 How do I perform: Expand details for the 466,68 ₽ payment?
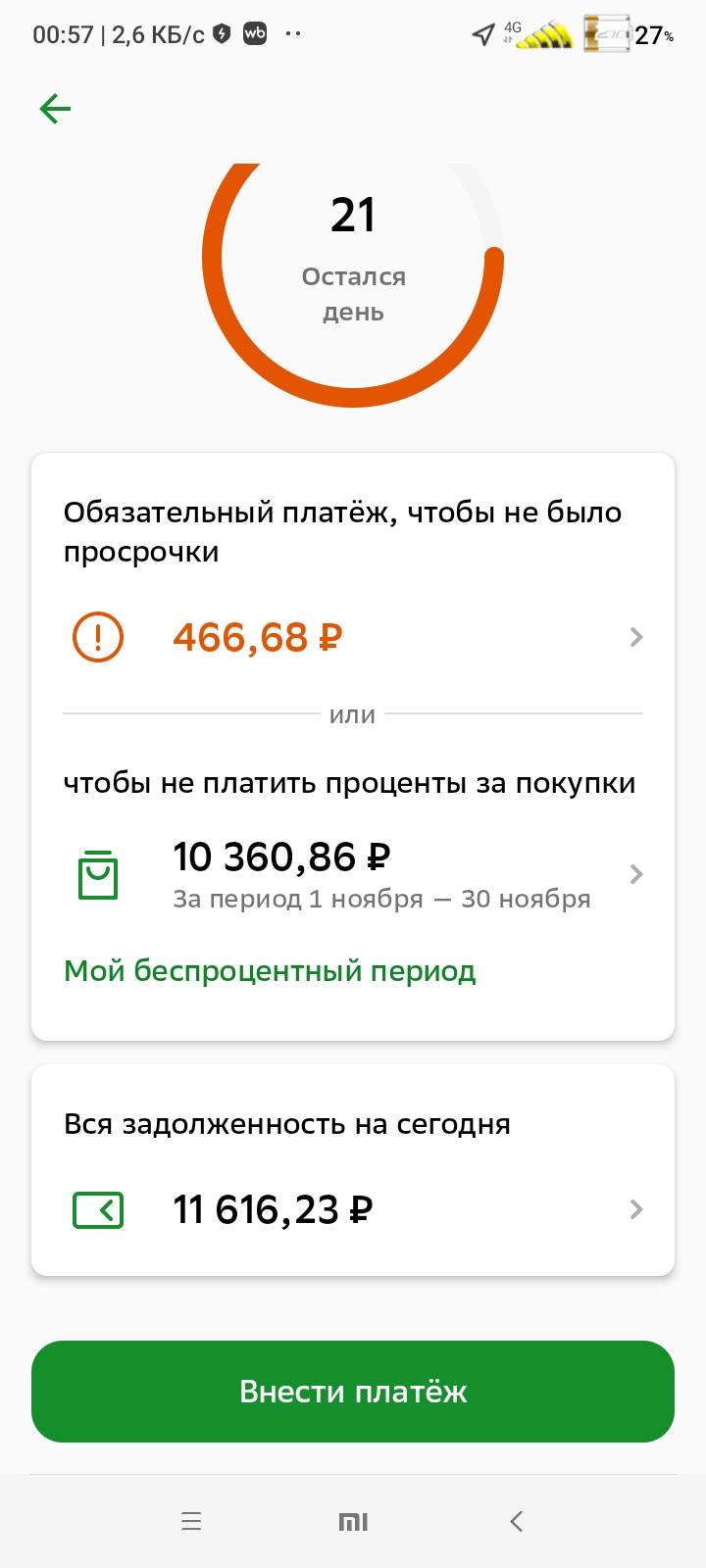636,636
